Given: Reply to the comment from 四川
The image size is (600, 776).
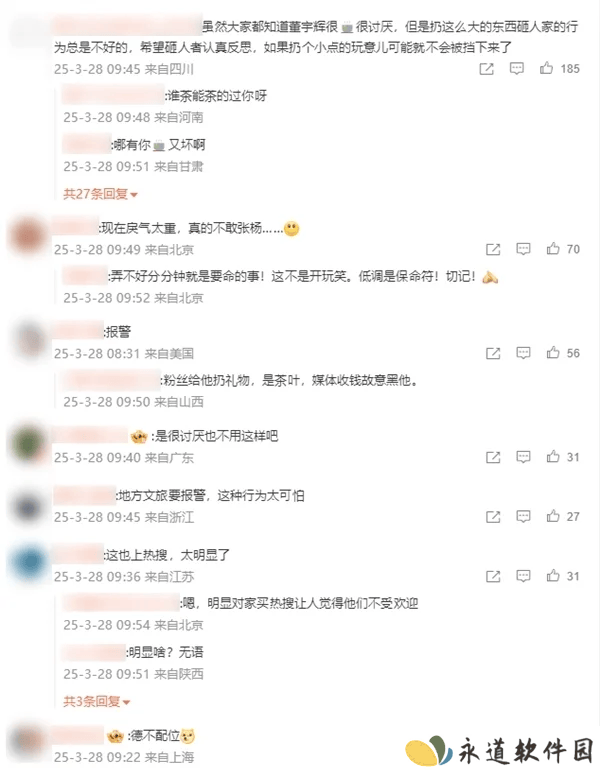Looking at the screenshot, I should (x=517, y=69).
